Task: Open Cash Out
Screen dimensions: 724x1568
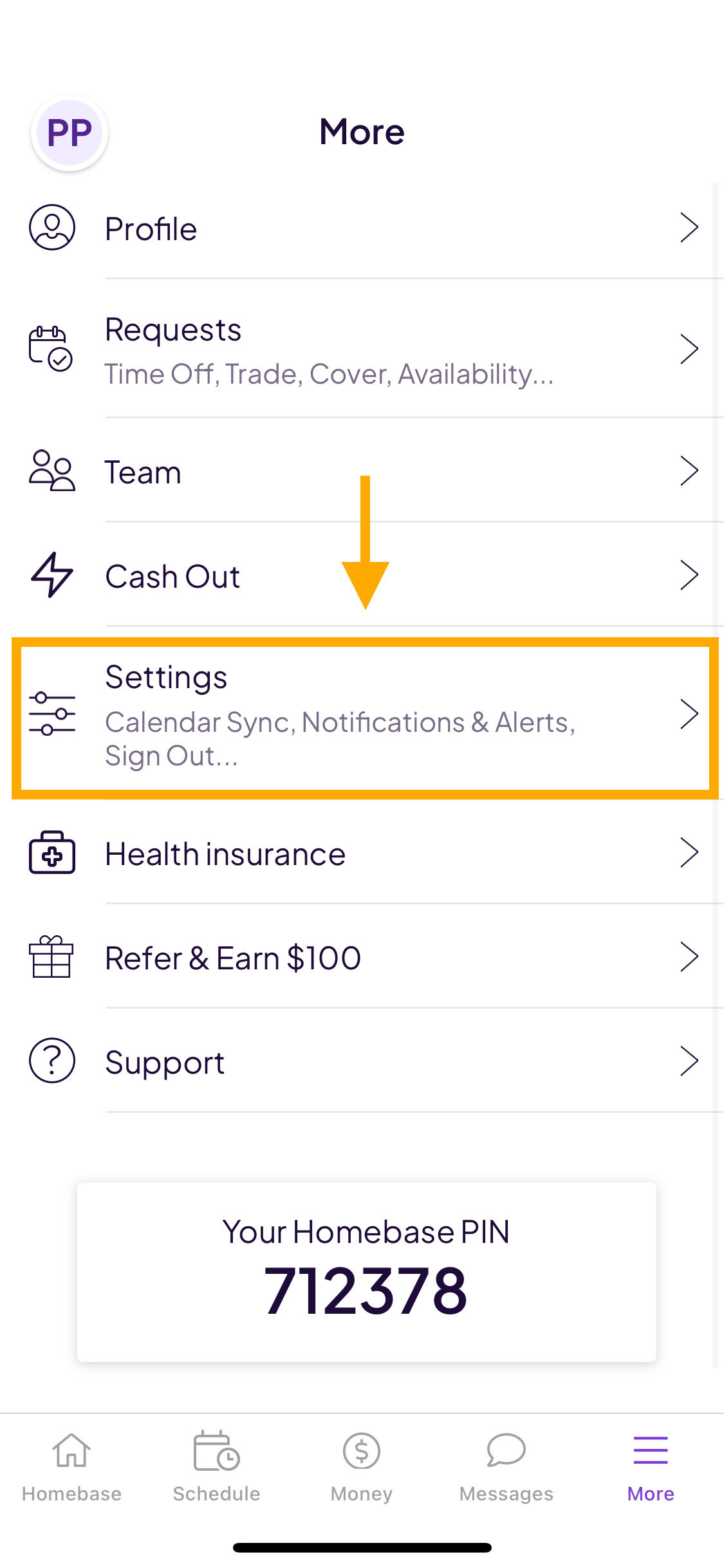Action: (x=362, y=576)
